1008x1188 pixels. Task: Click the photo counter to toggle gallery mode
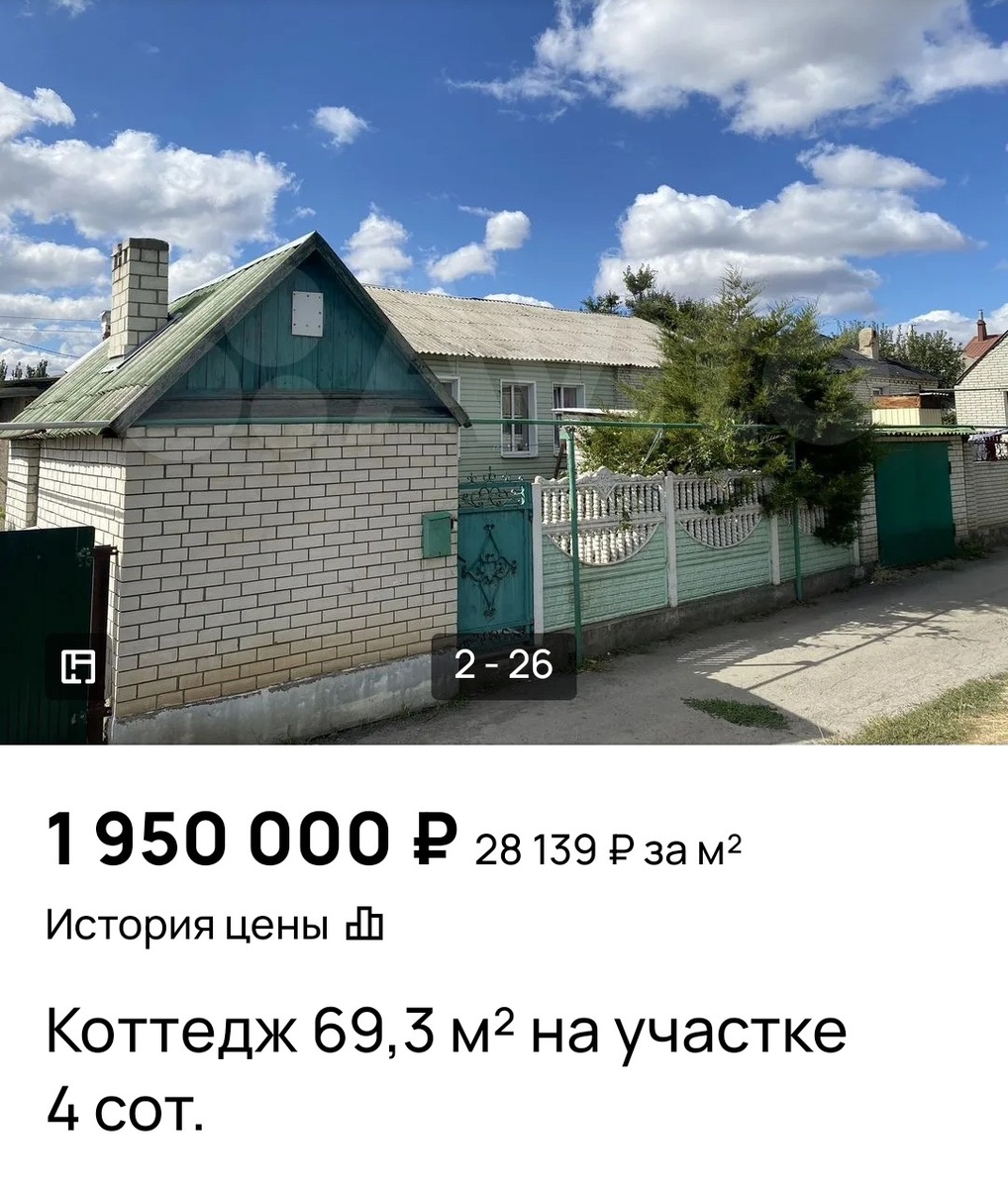pos(505,666)
